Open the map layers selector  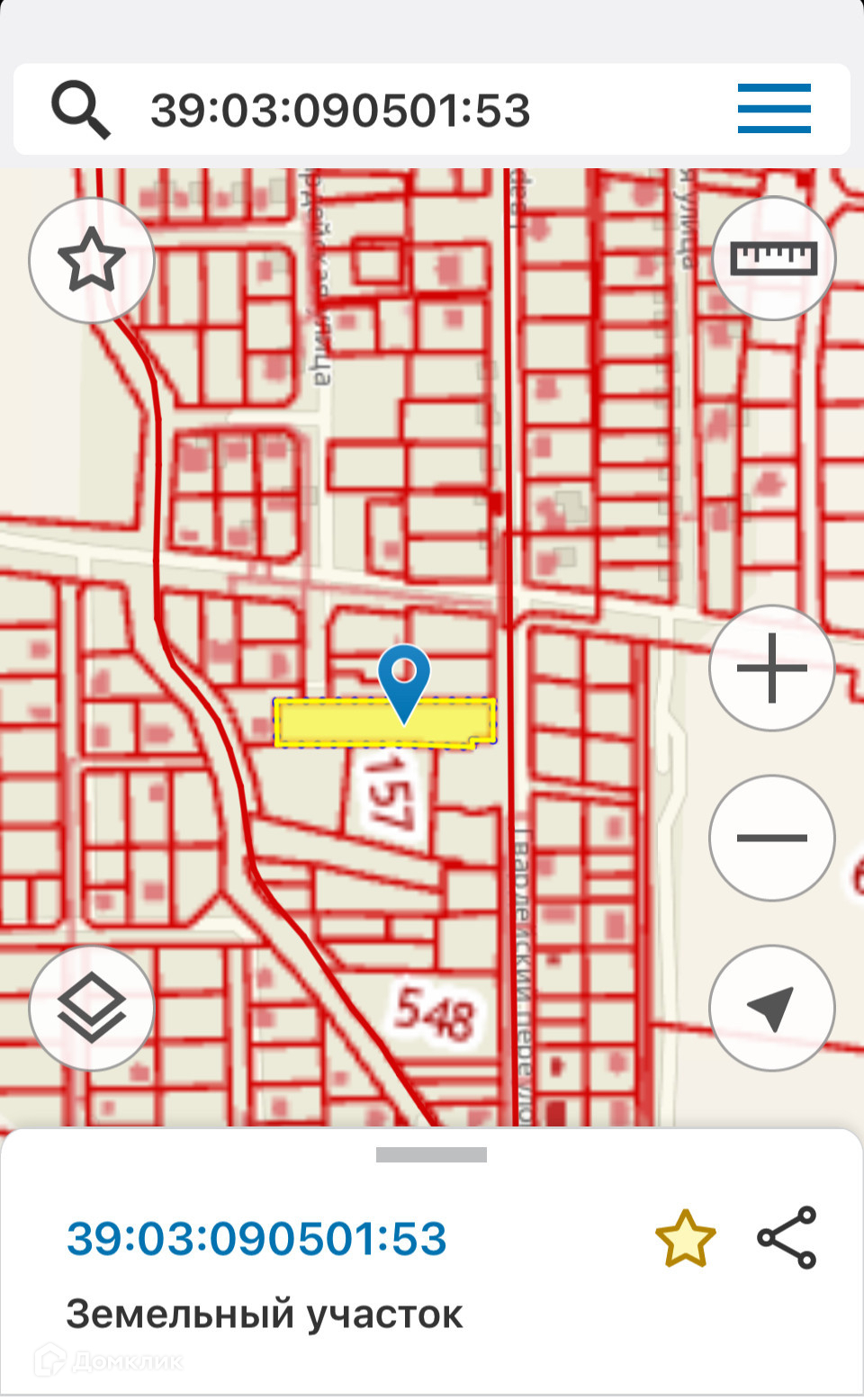[x=92, y=1008]
